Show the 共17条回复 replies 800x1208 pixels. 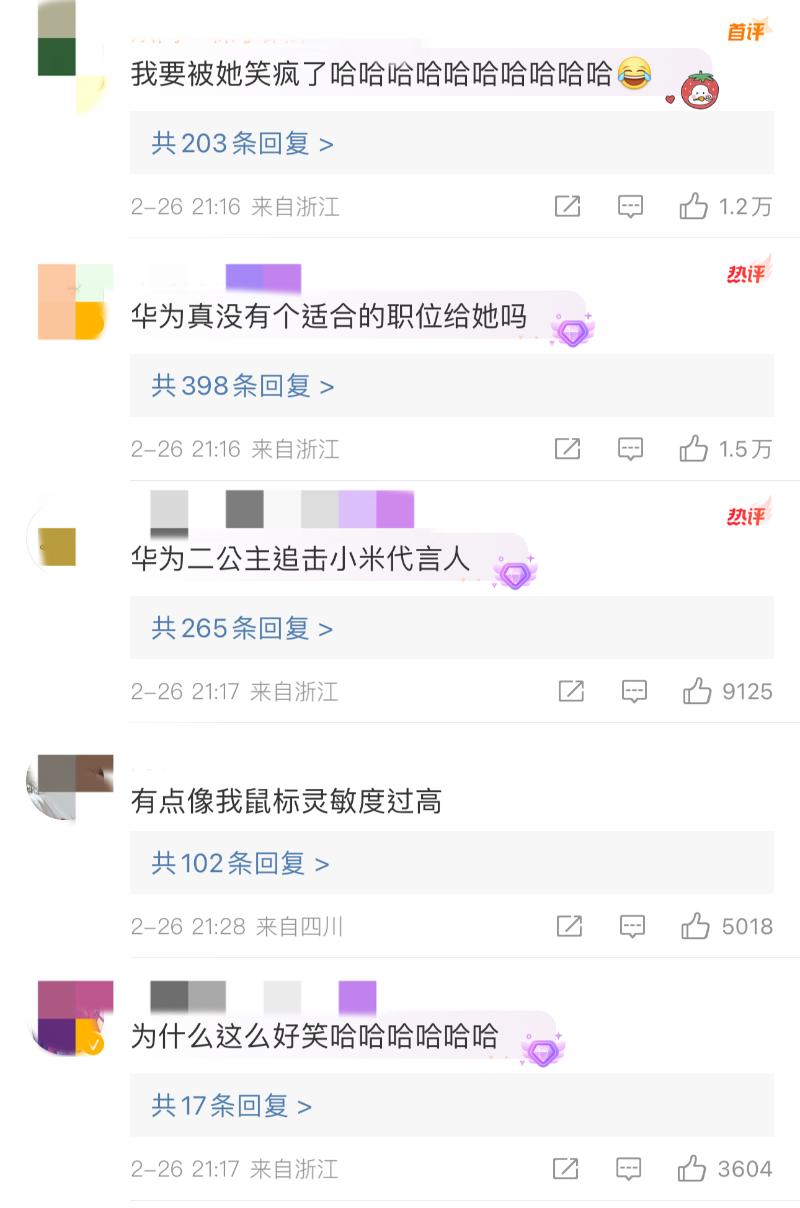231,1106
